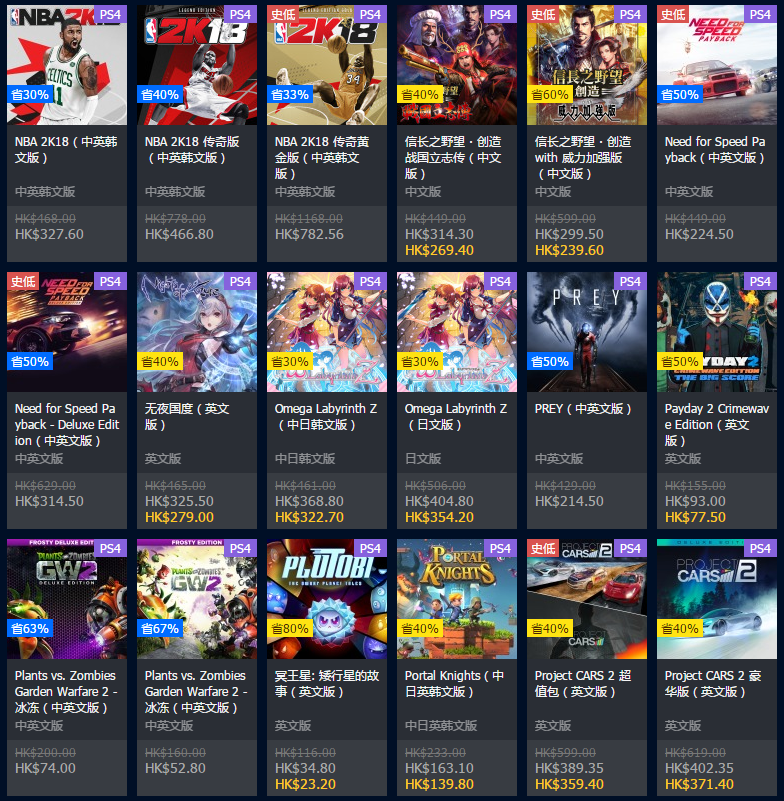The height and width of the screenshot is (801, 784).
Task: Select 信长之野望·创造 with 威力加强版
Action: (x=587, y=65)
